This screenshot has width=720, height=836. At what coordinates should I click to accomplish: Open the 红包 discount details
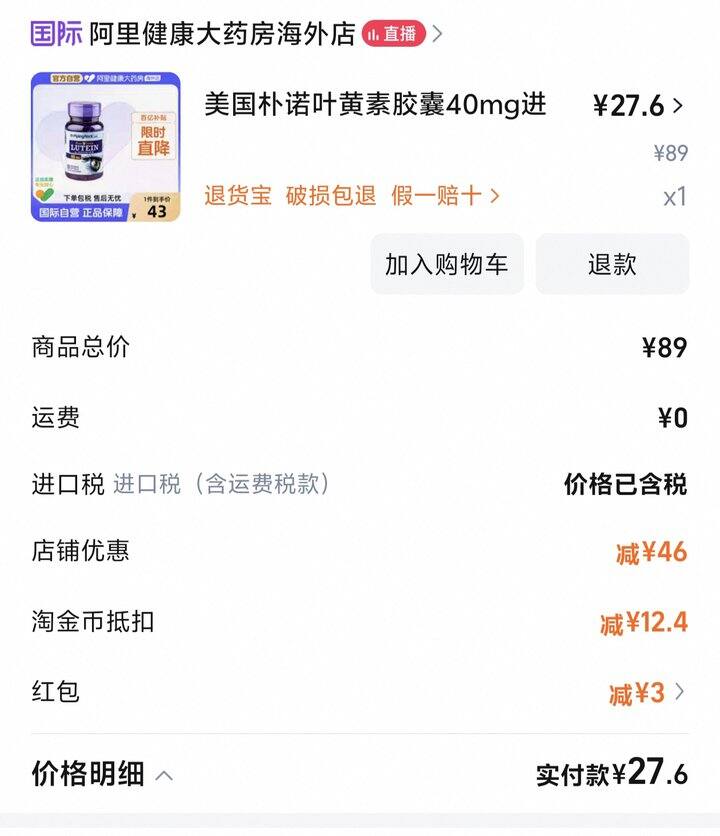(647, 692)
